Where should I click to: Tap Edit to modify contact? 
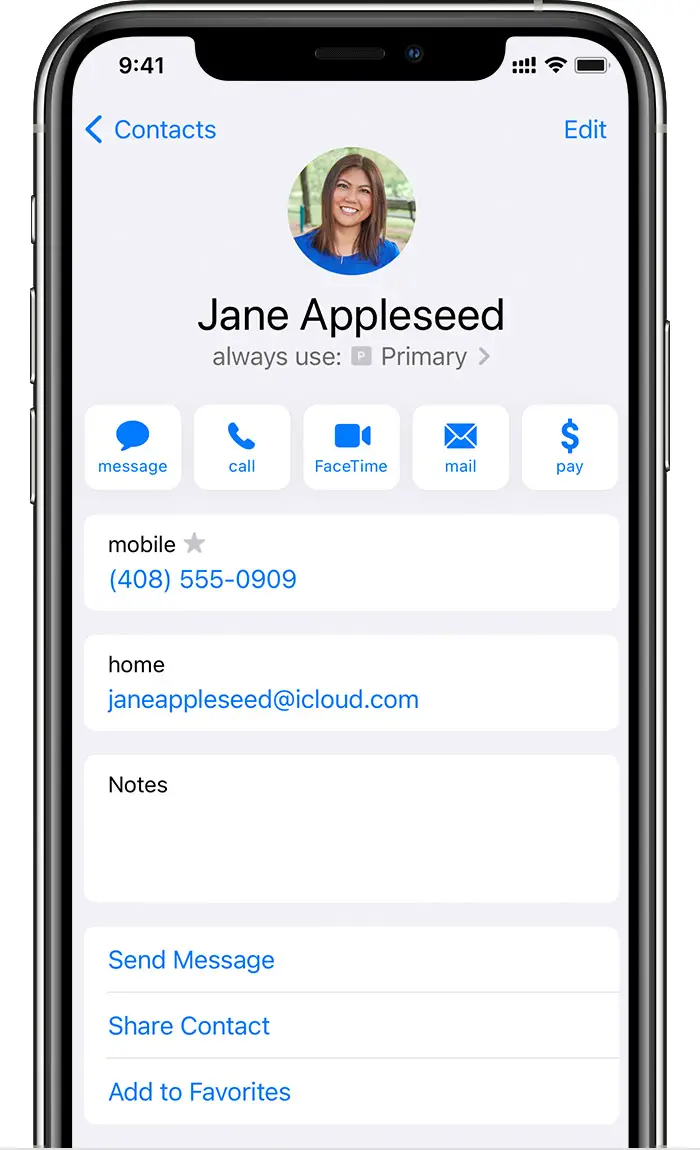point(585,130)
